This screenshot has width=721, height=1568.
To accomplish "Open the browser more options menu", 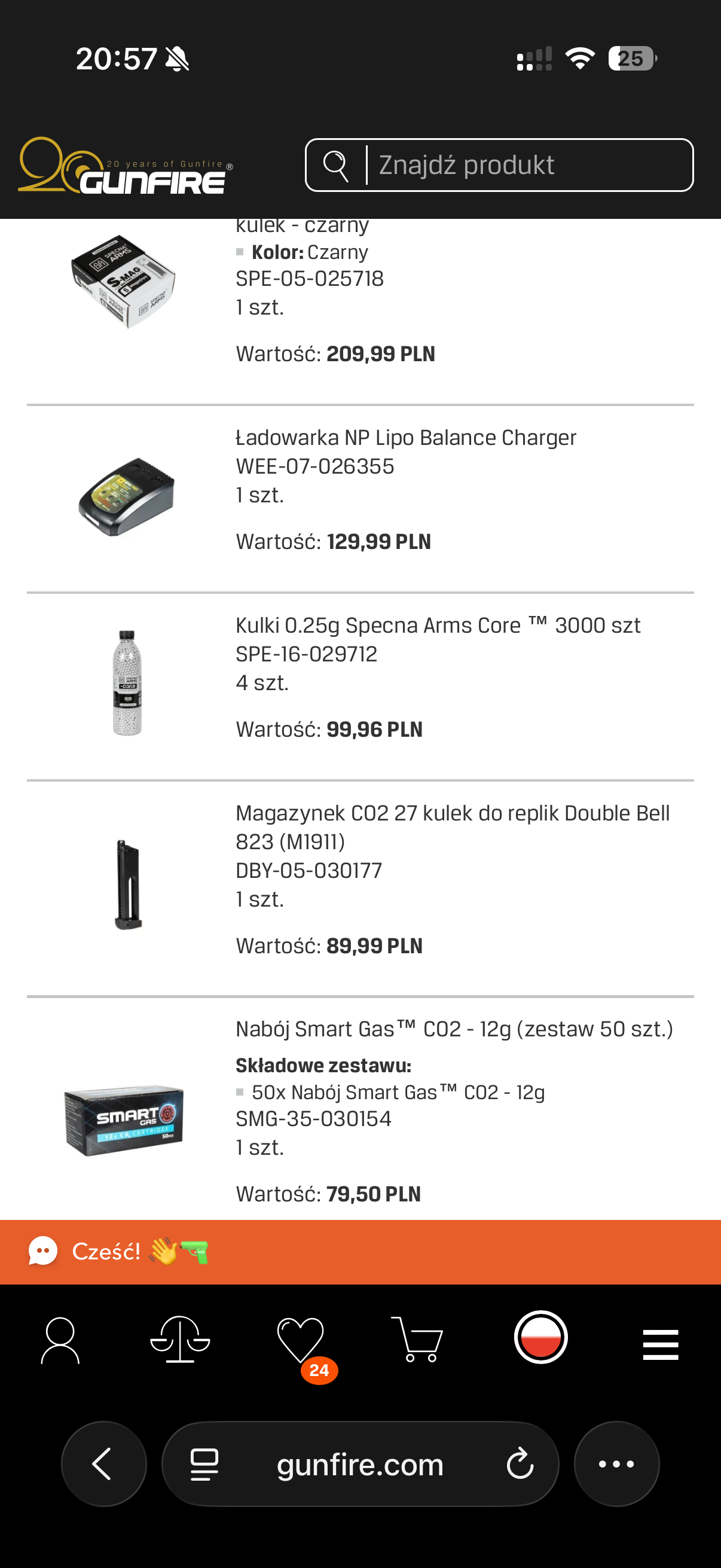I will 616,1464.
